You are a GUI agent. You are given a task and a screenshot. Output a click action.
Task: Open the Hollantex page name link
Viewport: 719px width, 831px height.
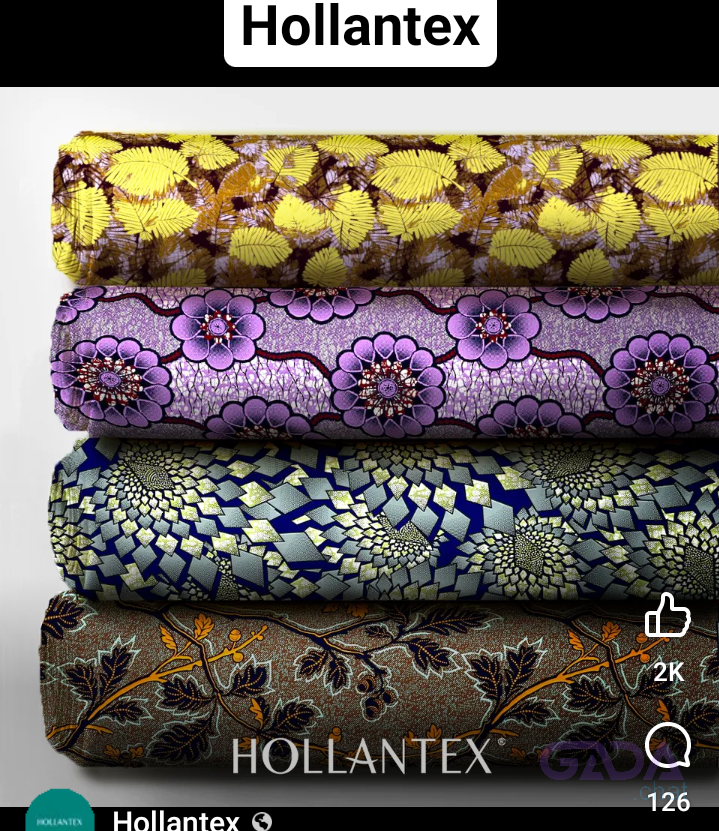(x=176, y=821)
